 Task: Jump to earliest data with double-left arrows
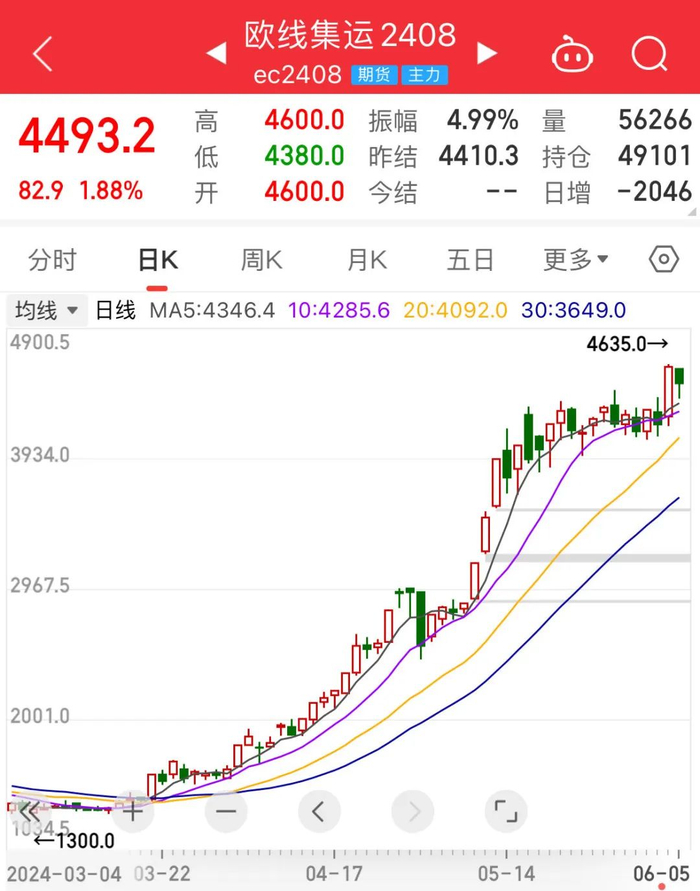point(28,811)
